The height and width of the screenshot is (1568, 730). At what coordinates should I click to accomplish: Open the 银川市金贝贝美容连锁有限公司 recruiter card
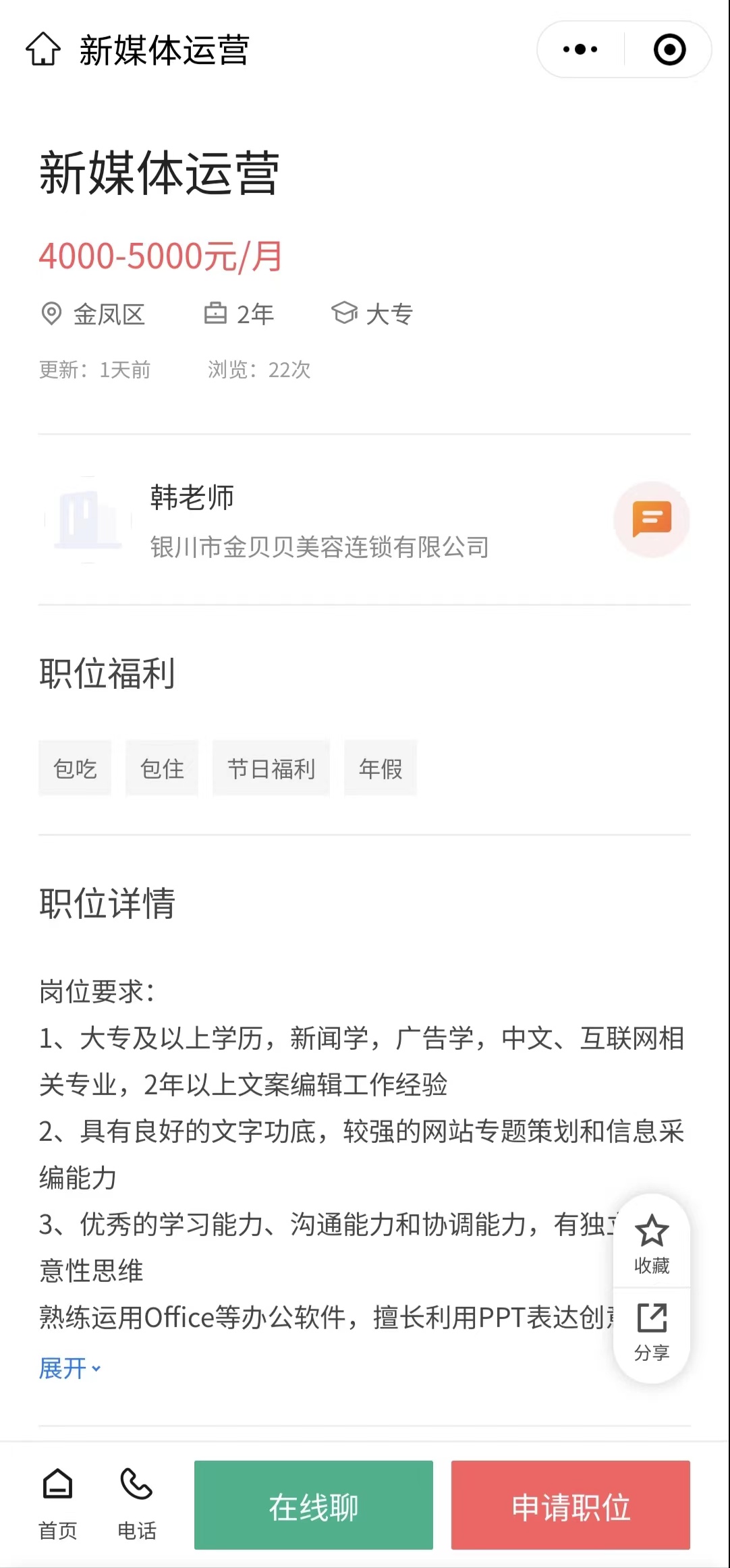tap(318, 520)
